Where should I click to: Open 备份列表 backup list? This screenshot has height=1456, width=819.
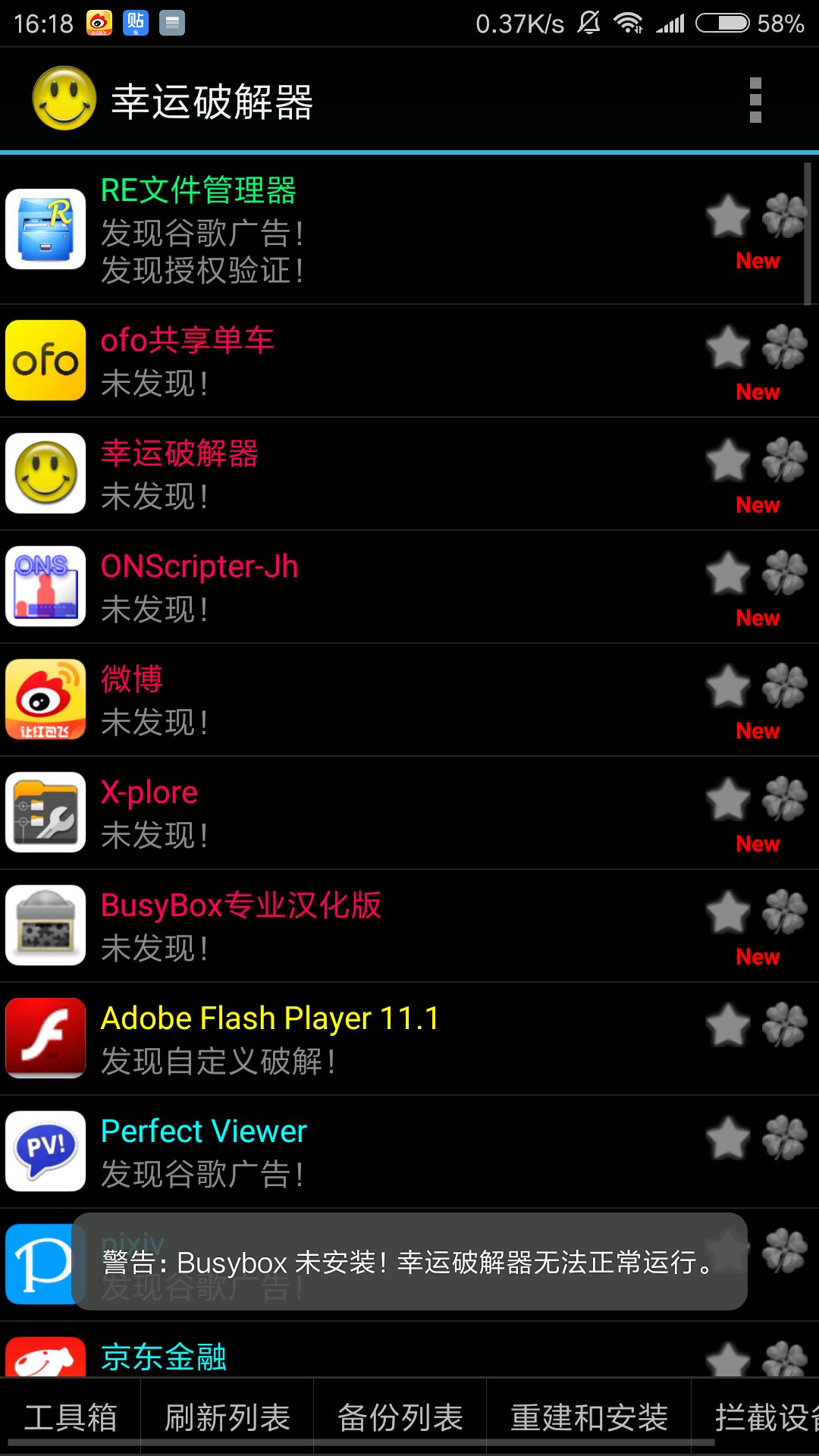[x=400, y=1417]
